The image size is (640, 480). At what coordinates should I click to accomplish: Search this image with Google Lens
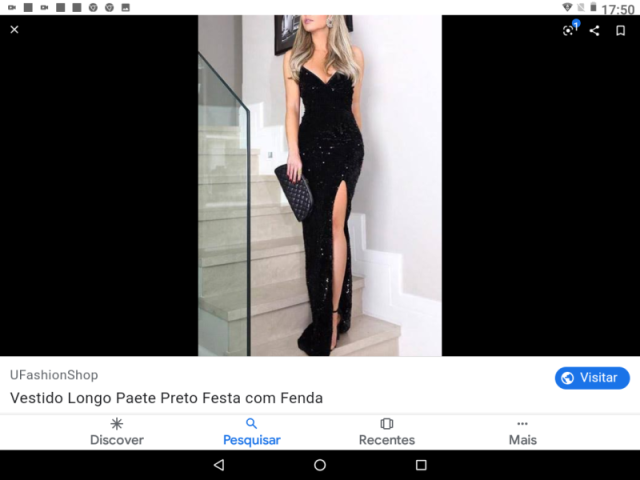[x=569, y=30]
